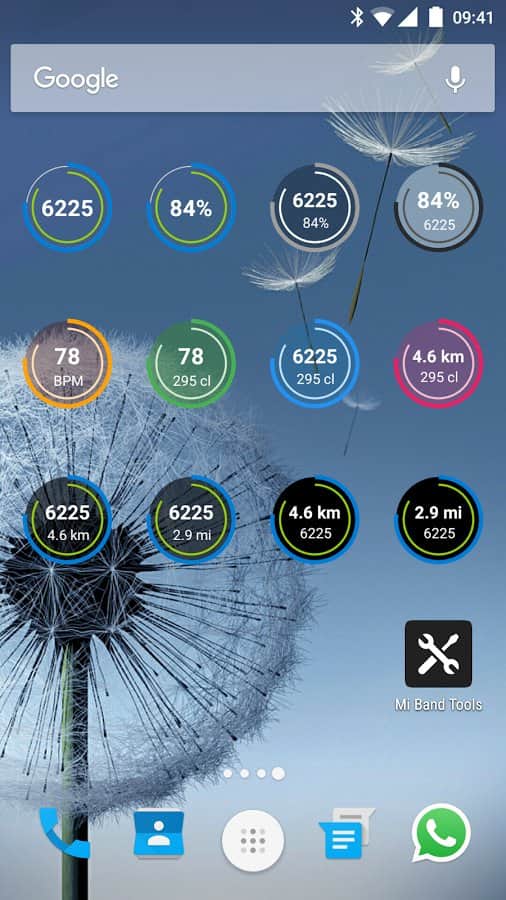This screenshot has height=900, width=506.
Task: Launch WhatsApp
Action: [x=441, y=833]
